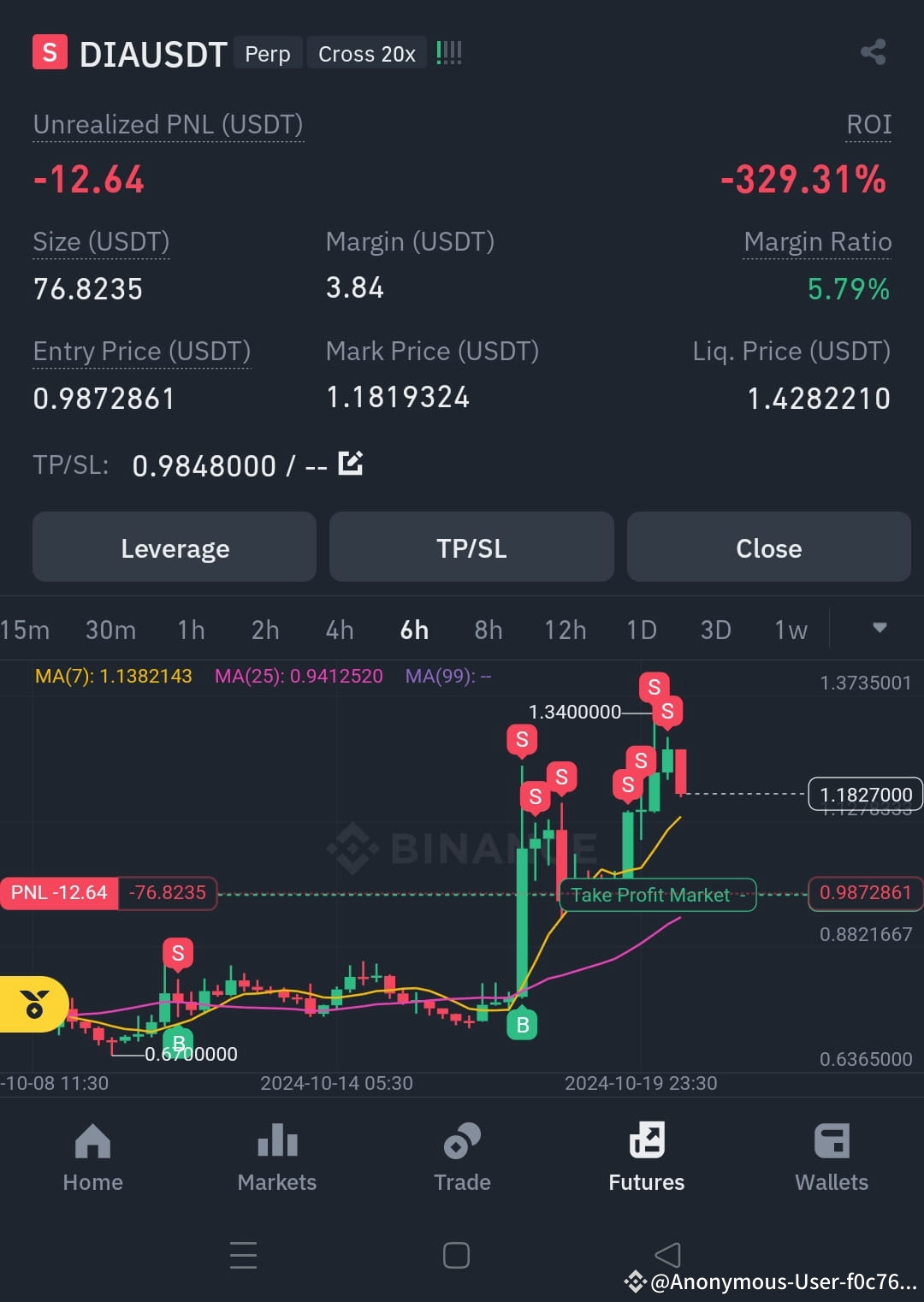
Task: Tap the B buy marker on the chart
Action: (x=522, y=1025)
